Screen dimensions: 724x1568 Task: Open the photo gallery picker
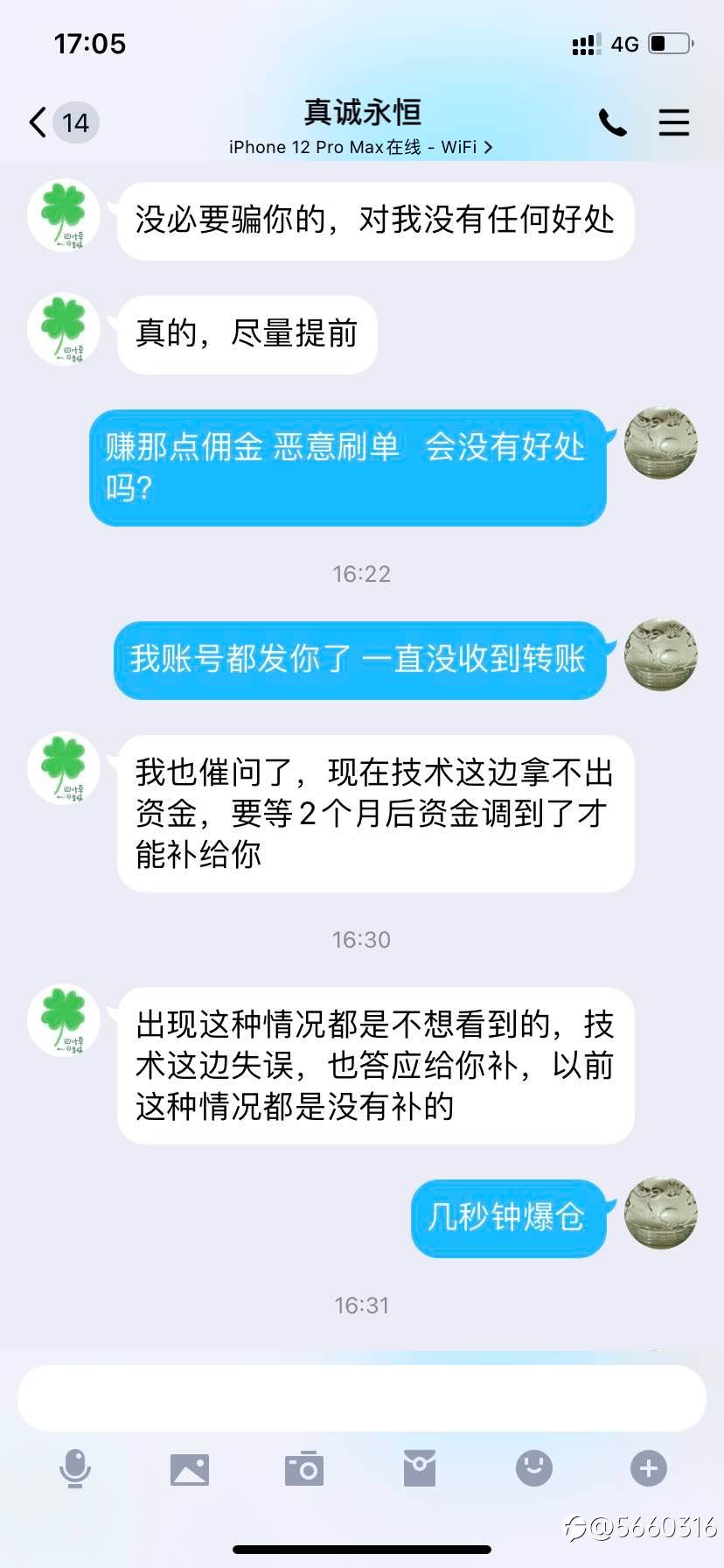point(190,1469)
